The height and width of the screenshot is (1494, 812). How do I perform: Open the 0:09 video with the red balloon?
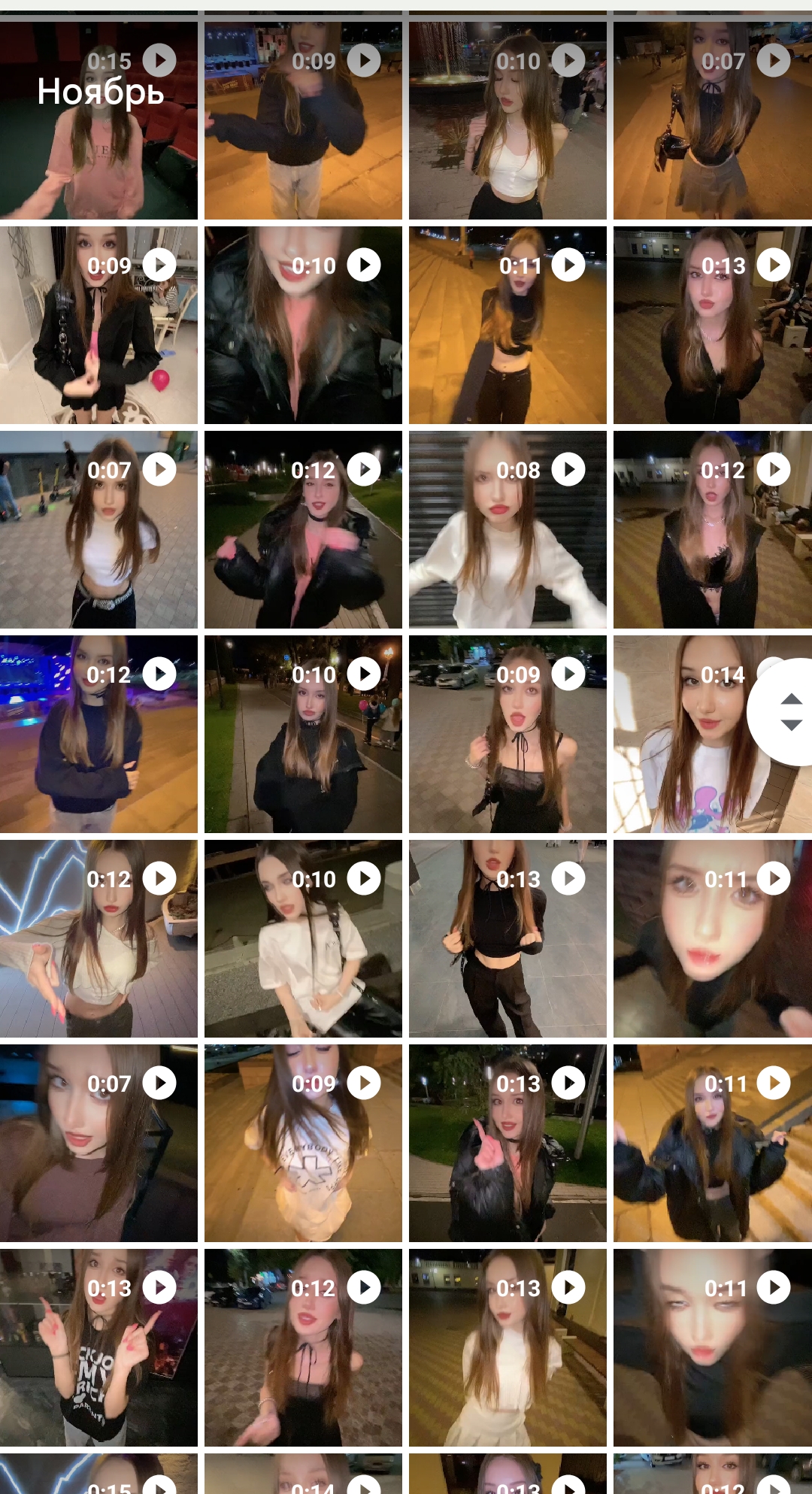pos(98,325)
